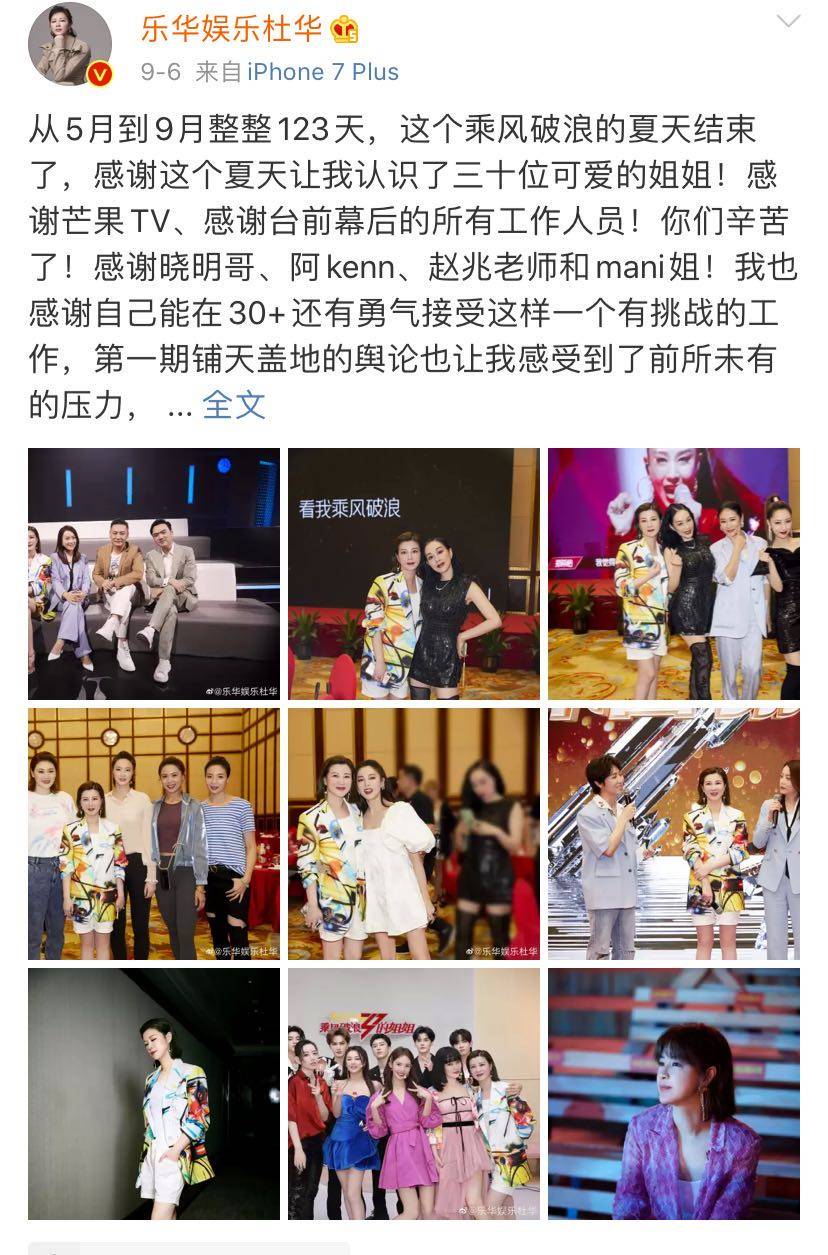Expand the post options chevron
828x1255 pixels.
click(788, 22)
